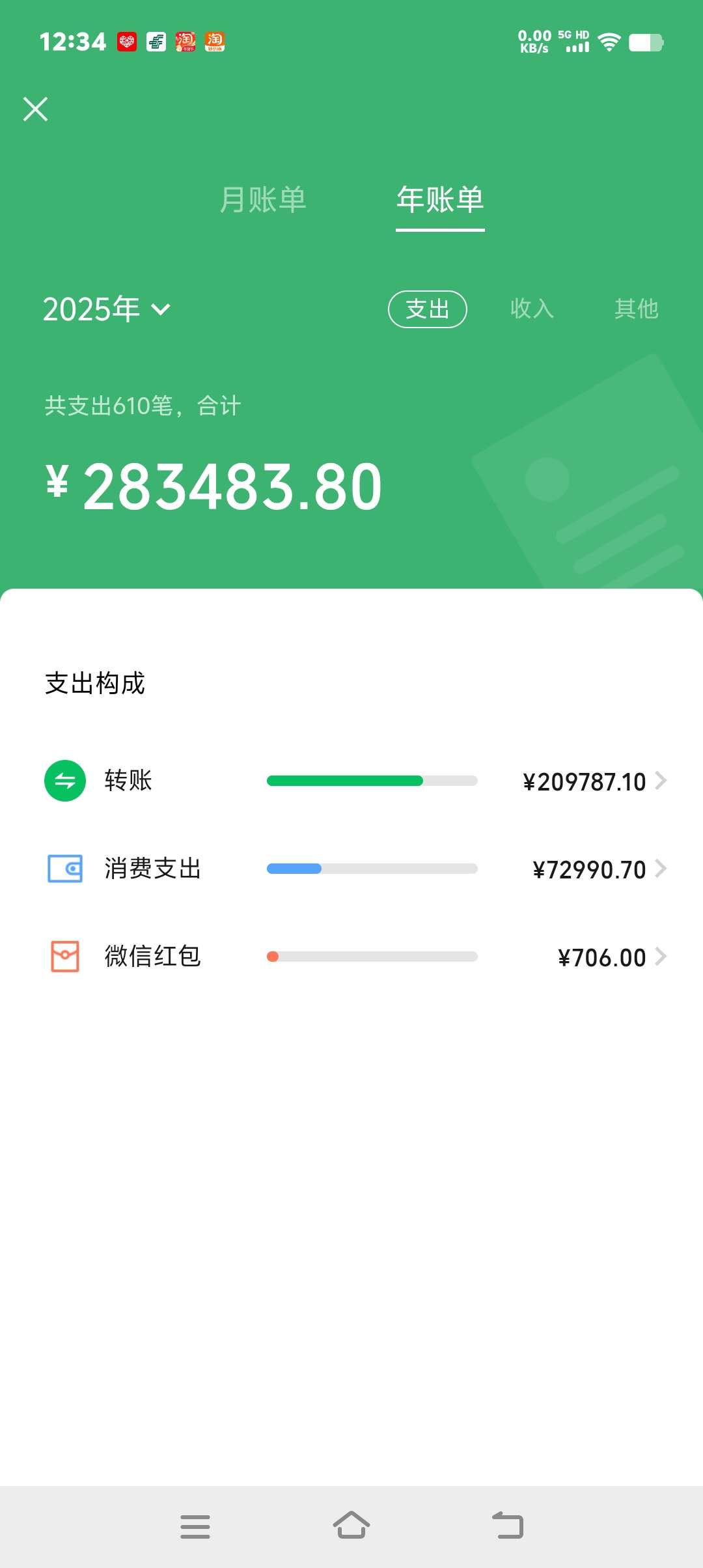The image size is (703, 1568).
Task: Close the bill page with X
Action: click(x=36, y=109)
